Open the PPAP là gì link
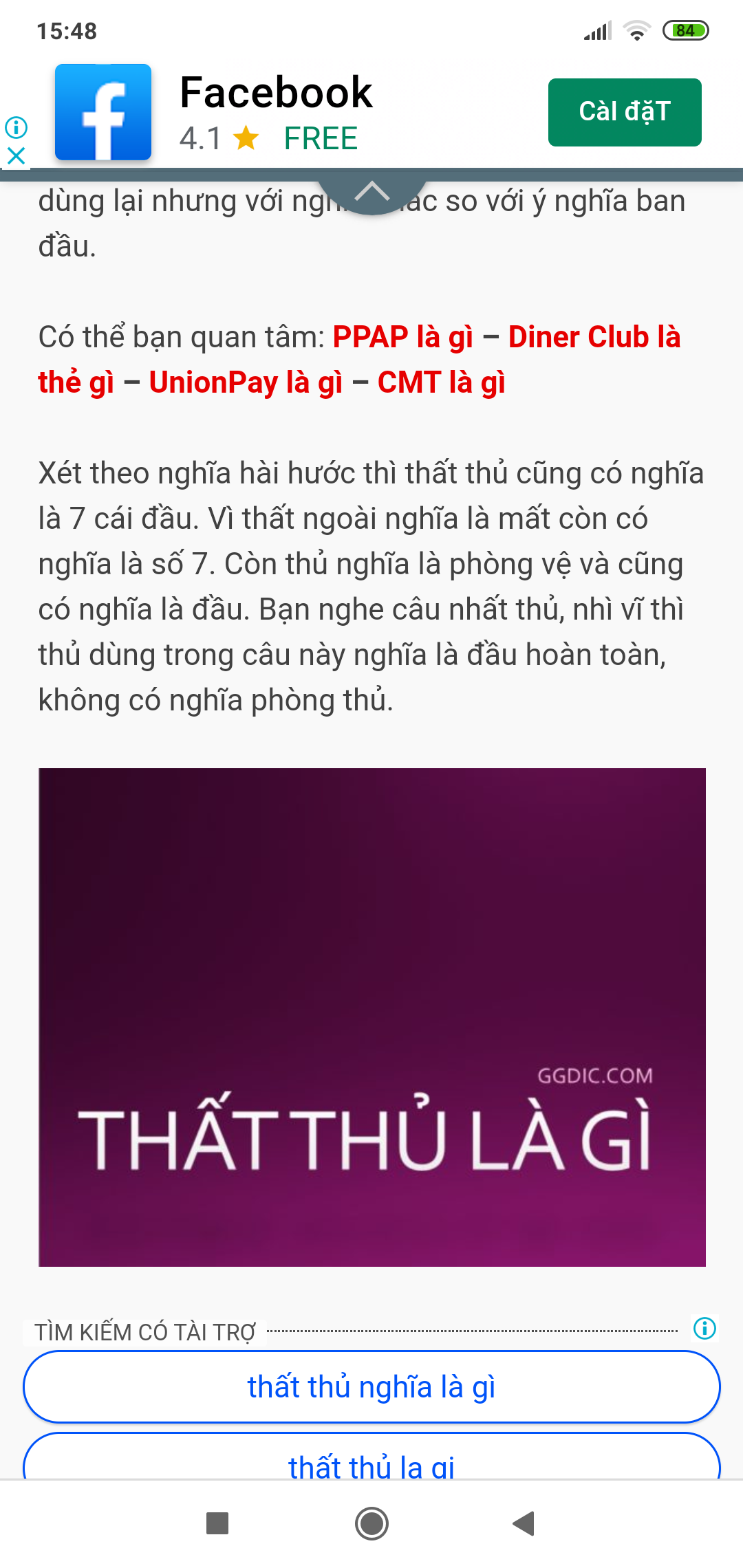743x1568 pixels. (402, 337)
